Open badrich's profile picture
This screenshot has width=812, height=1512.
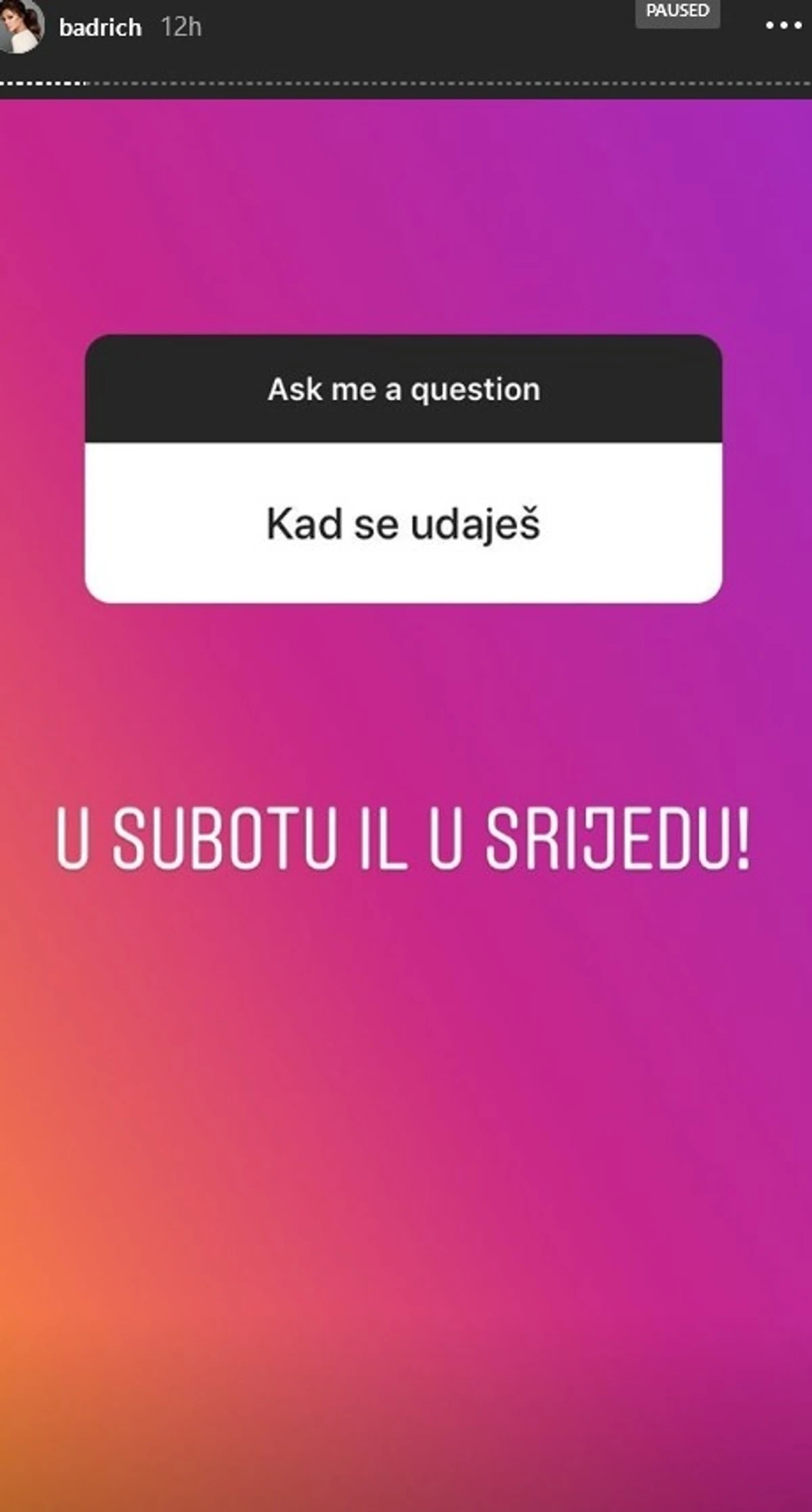tap(20, 26)
